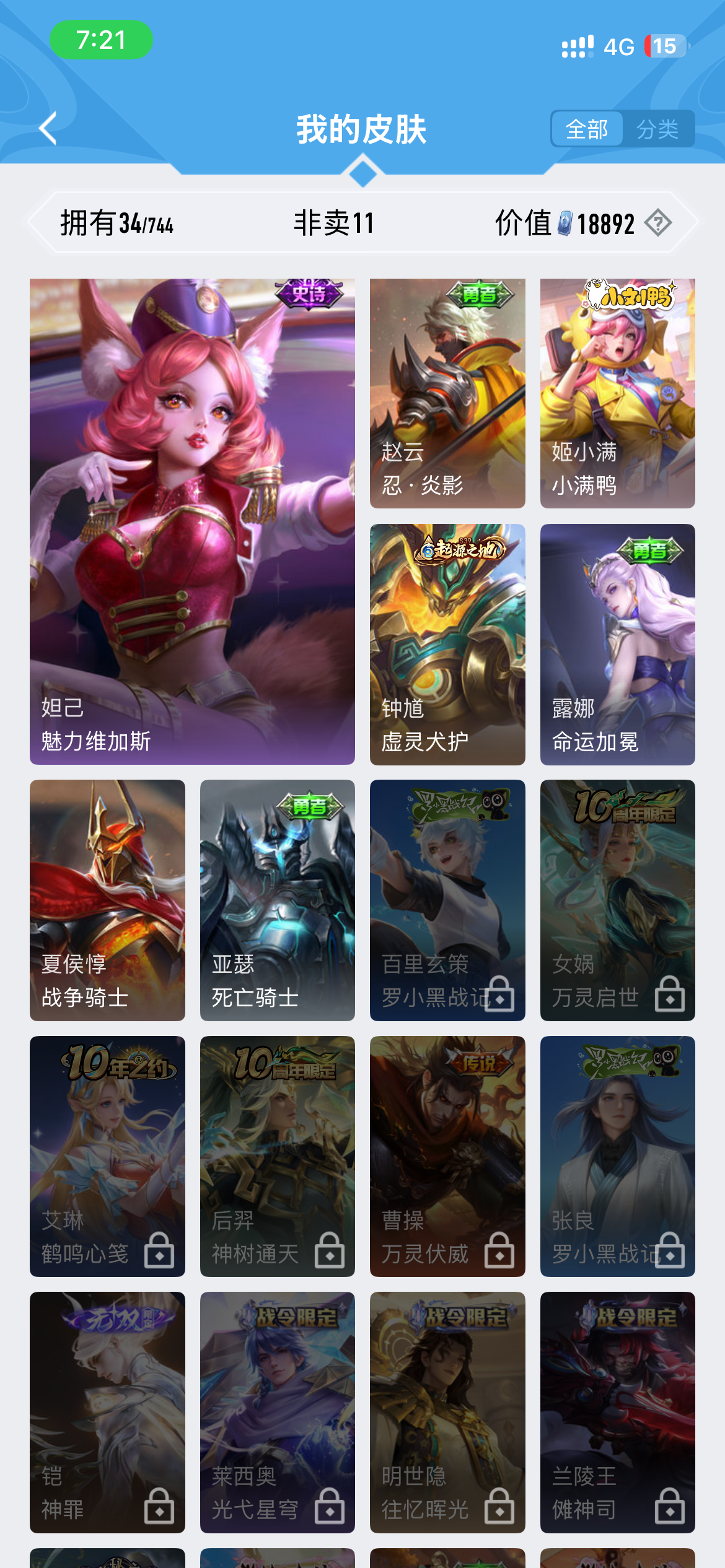The width and height of the screenshot is (725, 1568).
Task: View locked 张良 罗小黑战记 skin
Action: pyautogui.click(x=617, y=1156)
